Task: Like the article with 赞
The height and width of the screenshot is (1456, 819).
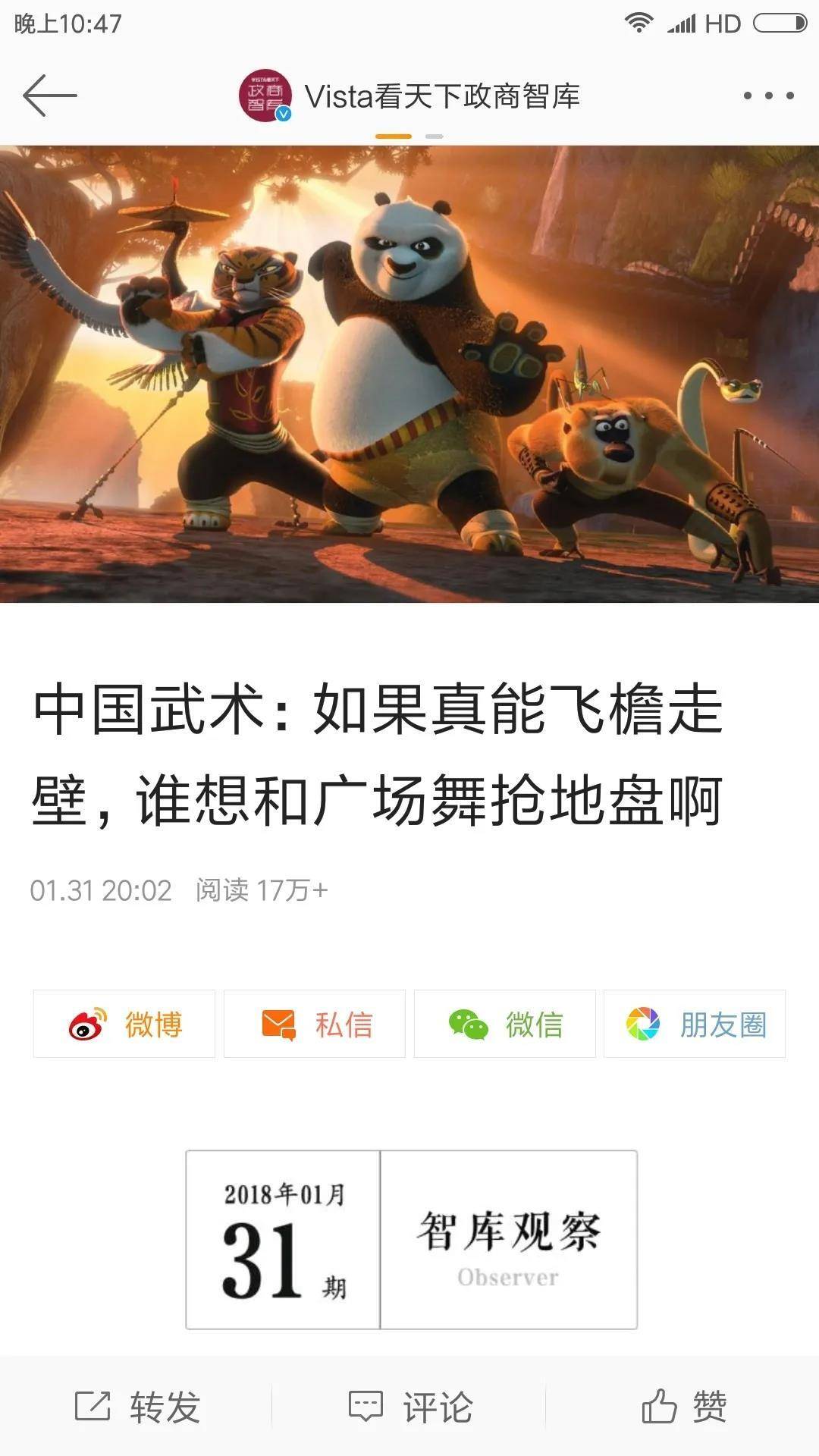Action: coord(684,1407)
